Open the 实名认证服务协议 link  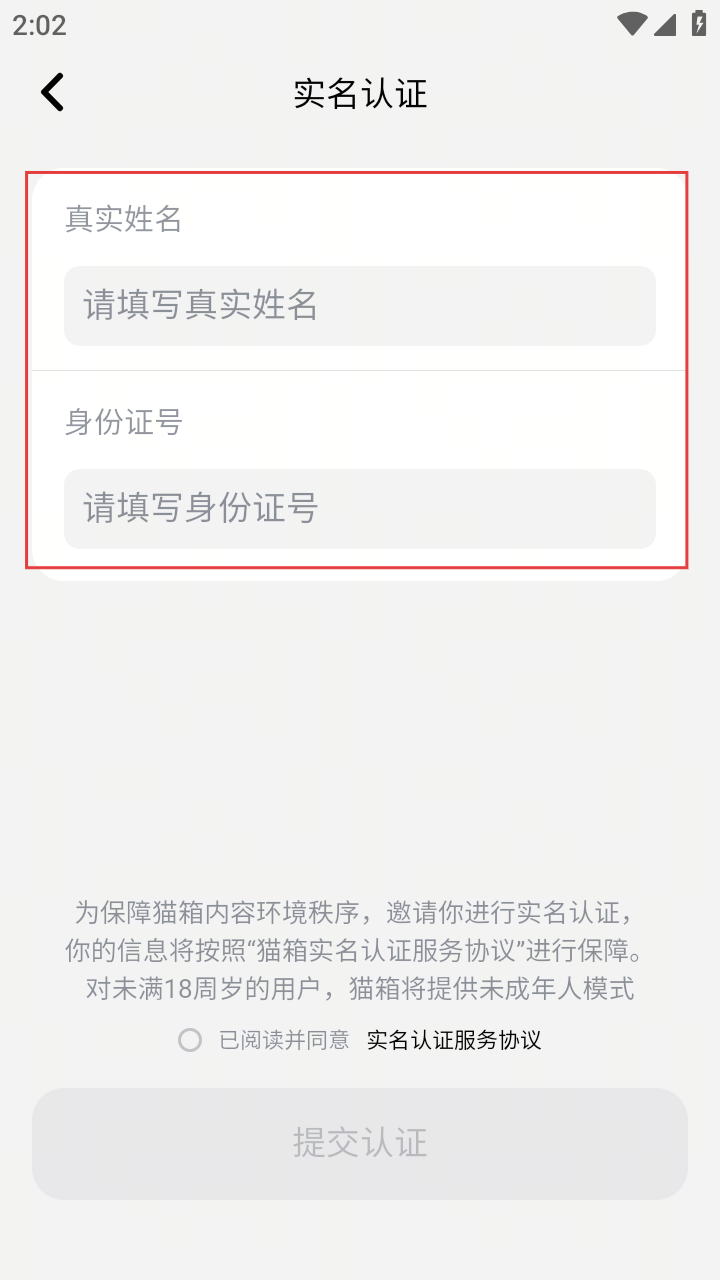tap(454, 1040)
